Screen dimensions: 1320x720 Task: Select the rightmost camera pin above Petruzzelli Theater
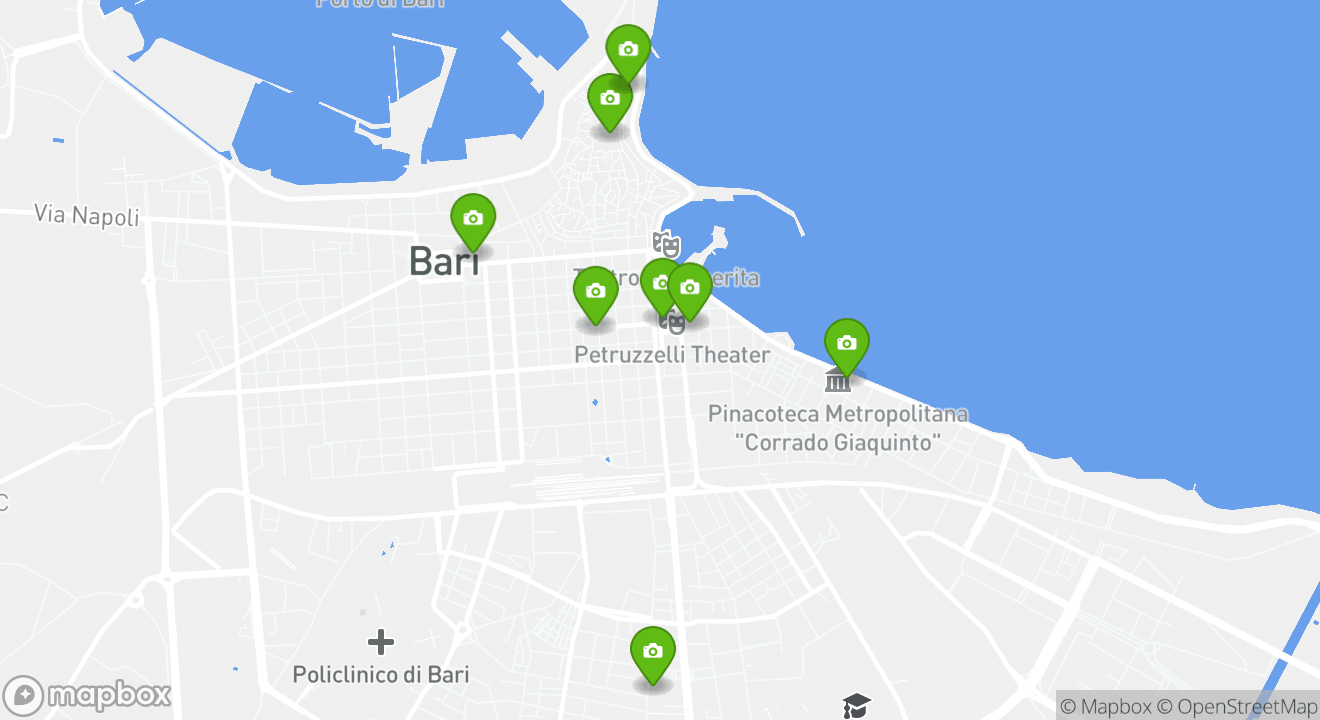coord(690,288)
